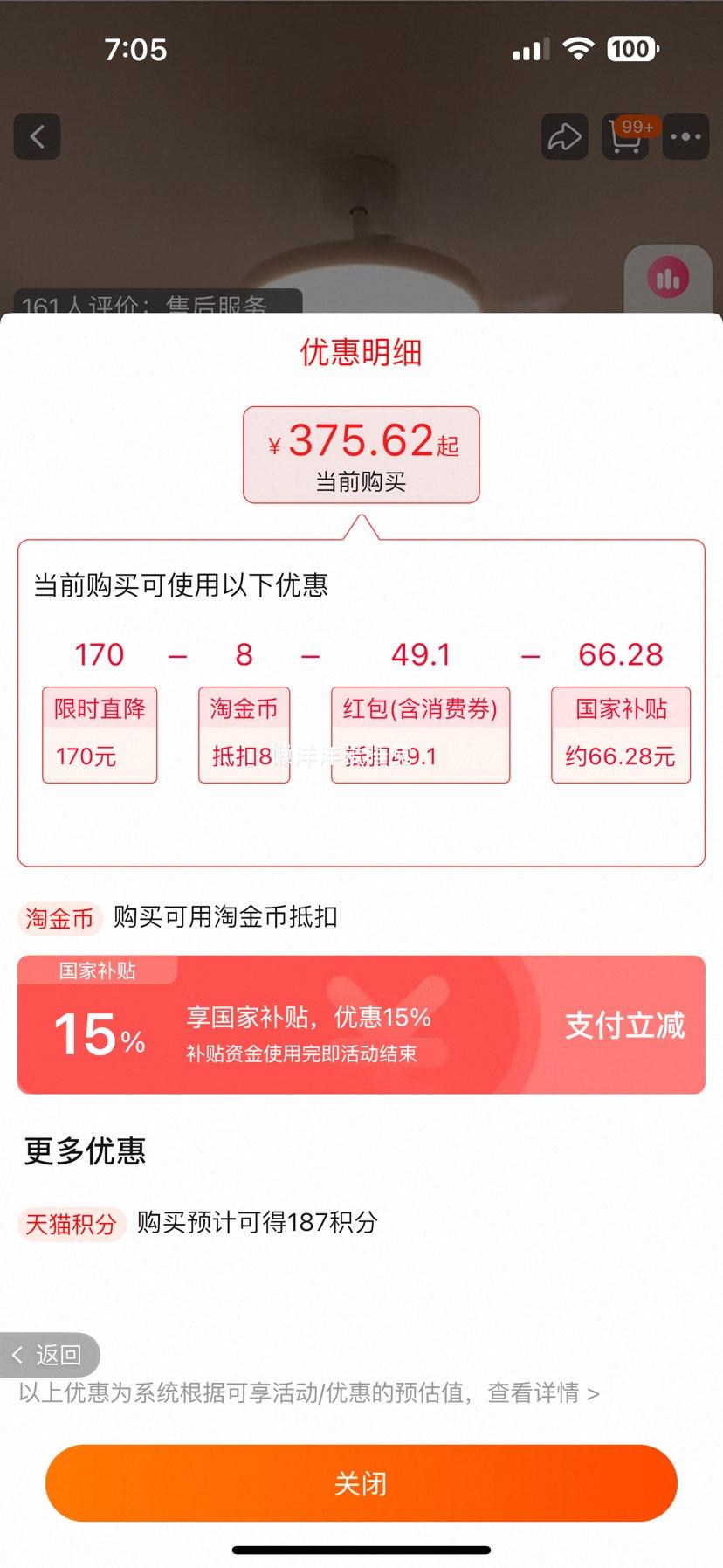Close the 优惠明细 sheet with 关闭

pyautogui.click(x=361, y=1483)
